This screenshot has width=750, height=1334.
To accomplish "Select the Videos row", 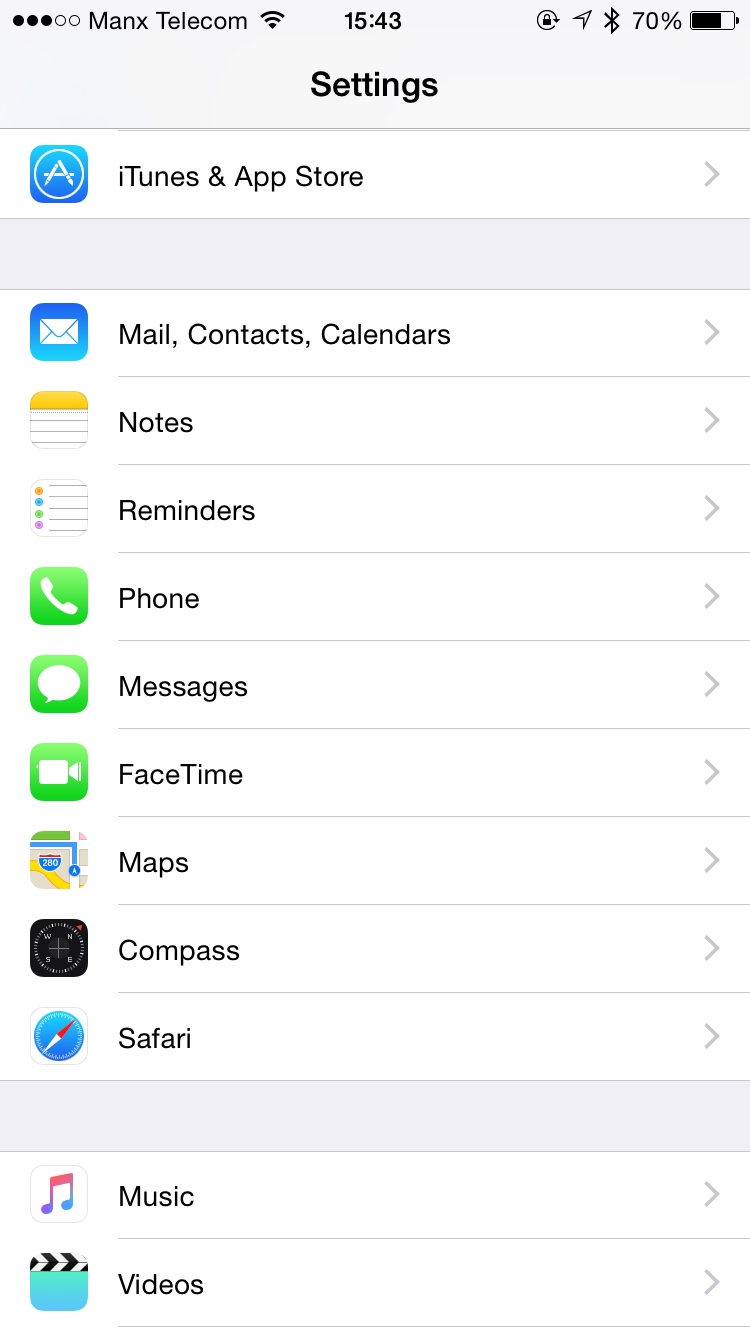I will pyautogui.click(x=375, y=1284).
